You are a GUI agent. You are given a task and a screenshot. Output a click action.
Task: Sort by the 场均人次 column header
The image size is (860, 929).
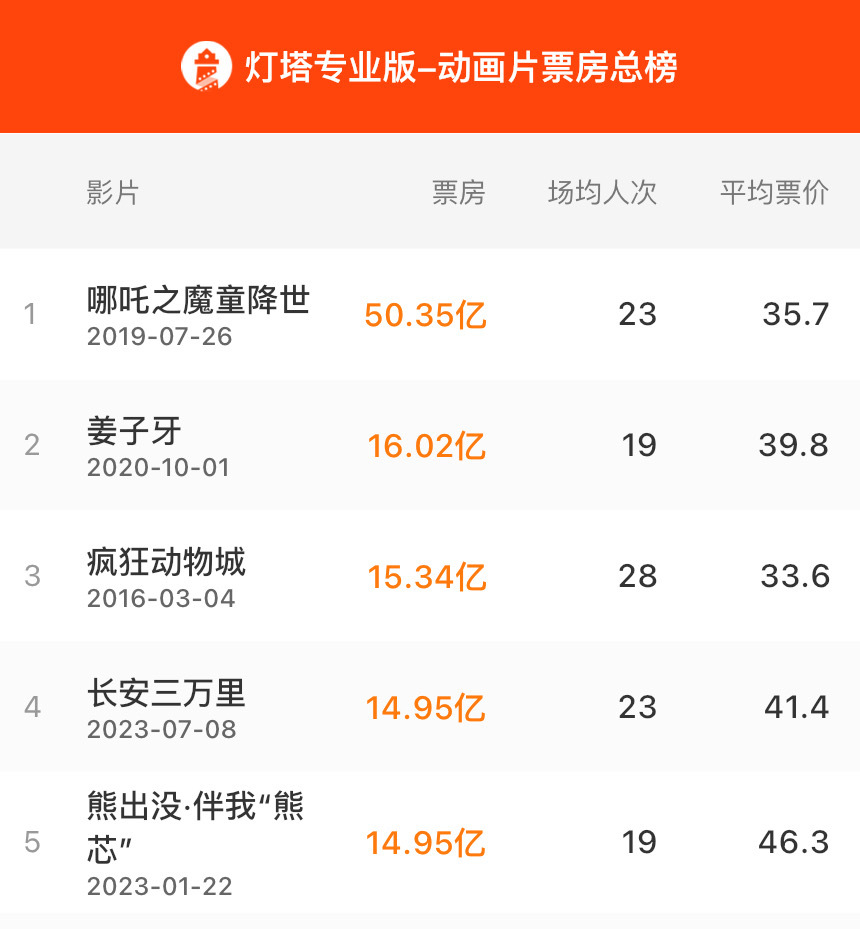(600, 193)
